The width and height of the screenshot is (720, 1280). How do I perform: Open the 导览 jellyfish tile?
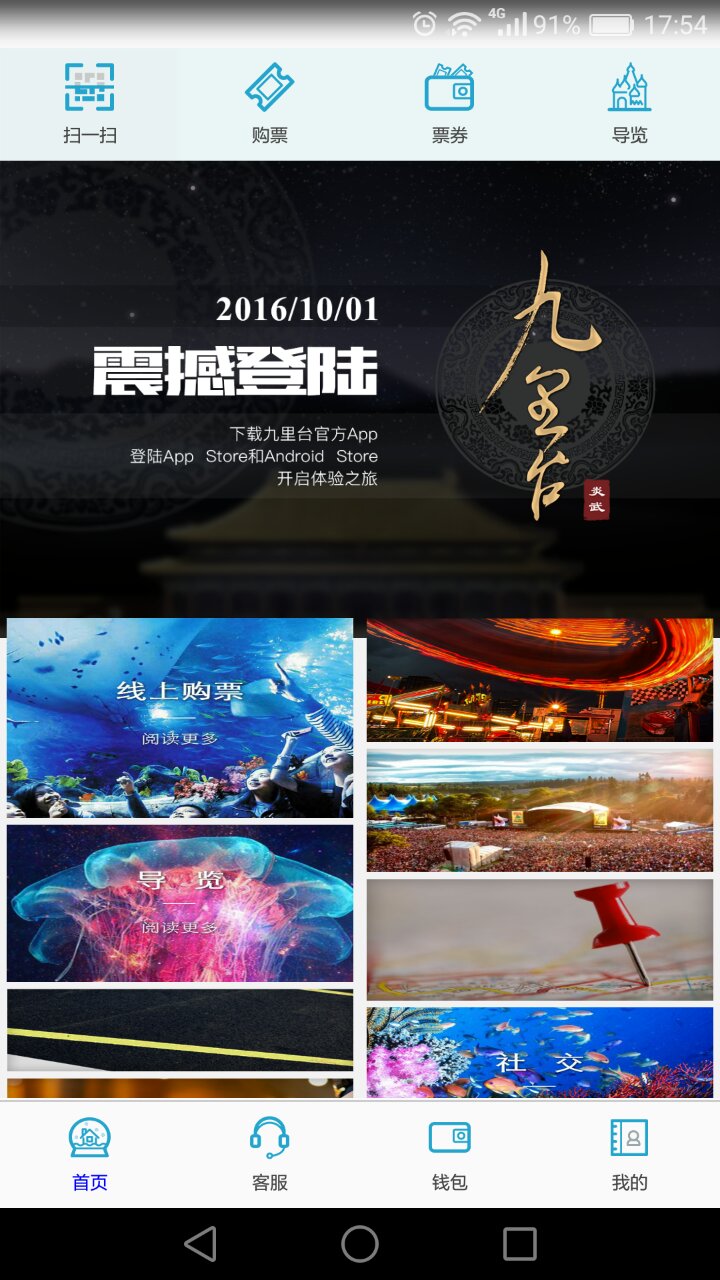click(x=180, y=902)
